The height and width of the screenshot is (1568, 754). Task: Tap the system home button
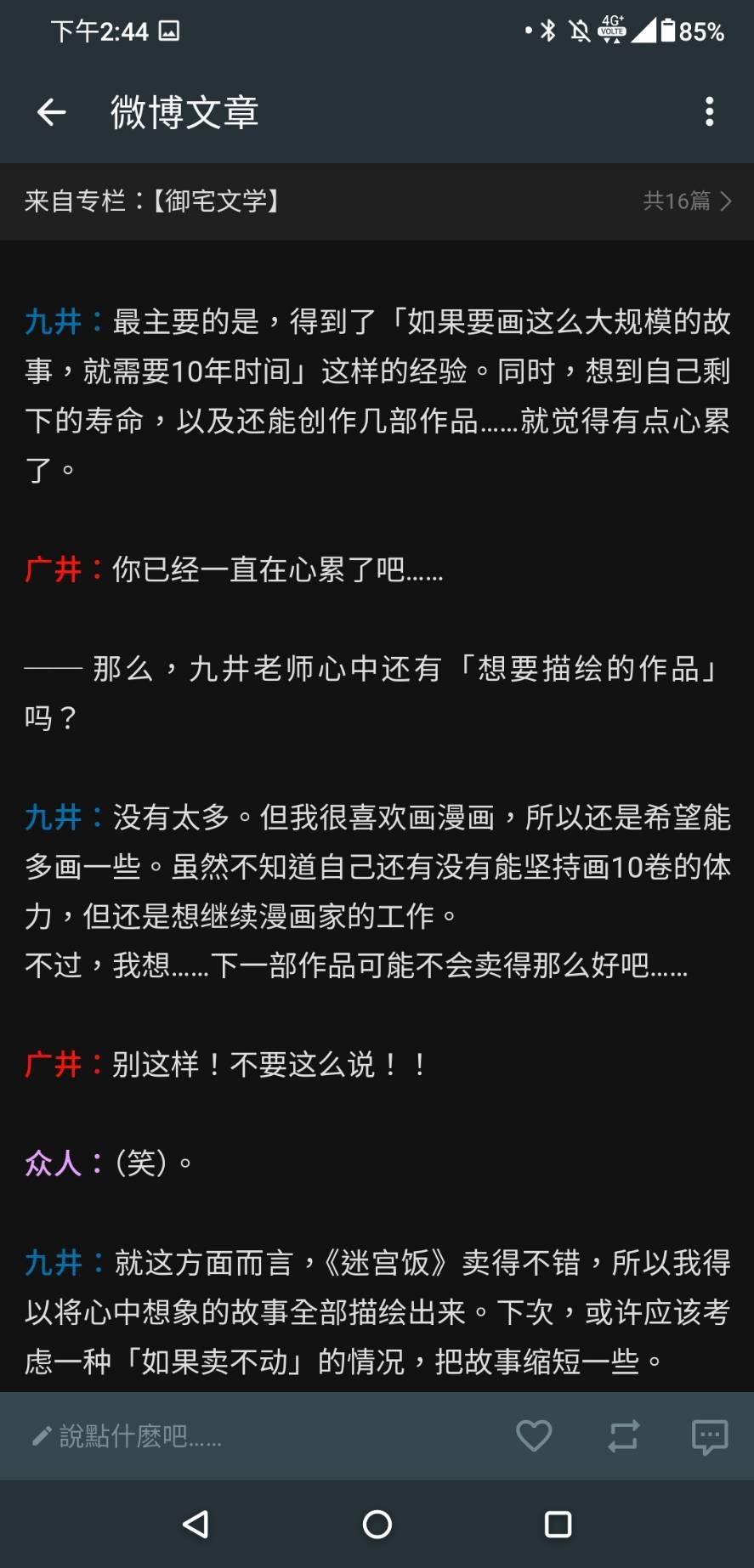click(377, 1525)
